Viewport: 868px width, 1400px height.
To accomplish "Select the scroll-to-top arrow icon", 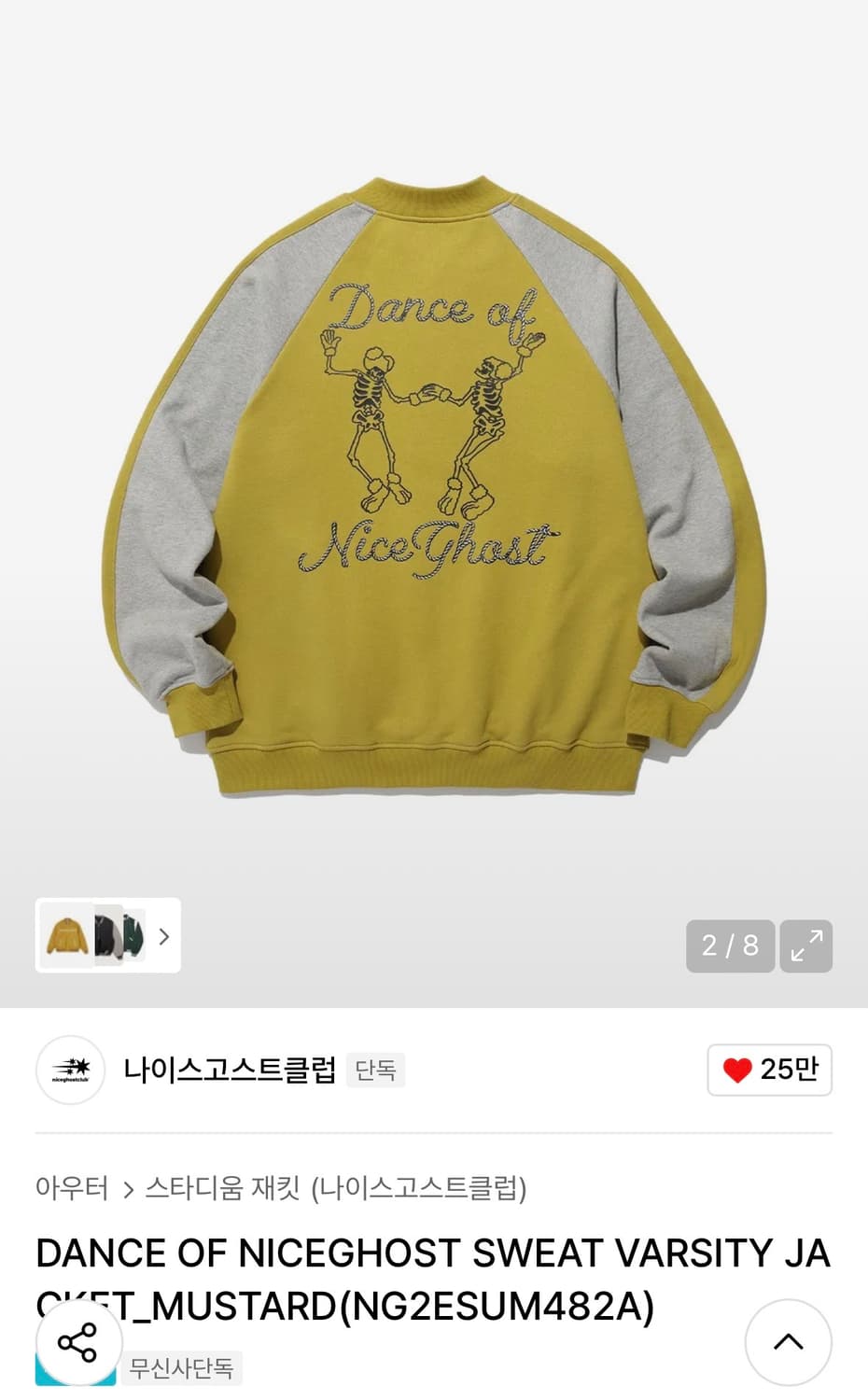I will 789,1342.
